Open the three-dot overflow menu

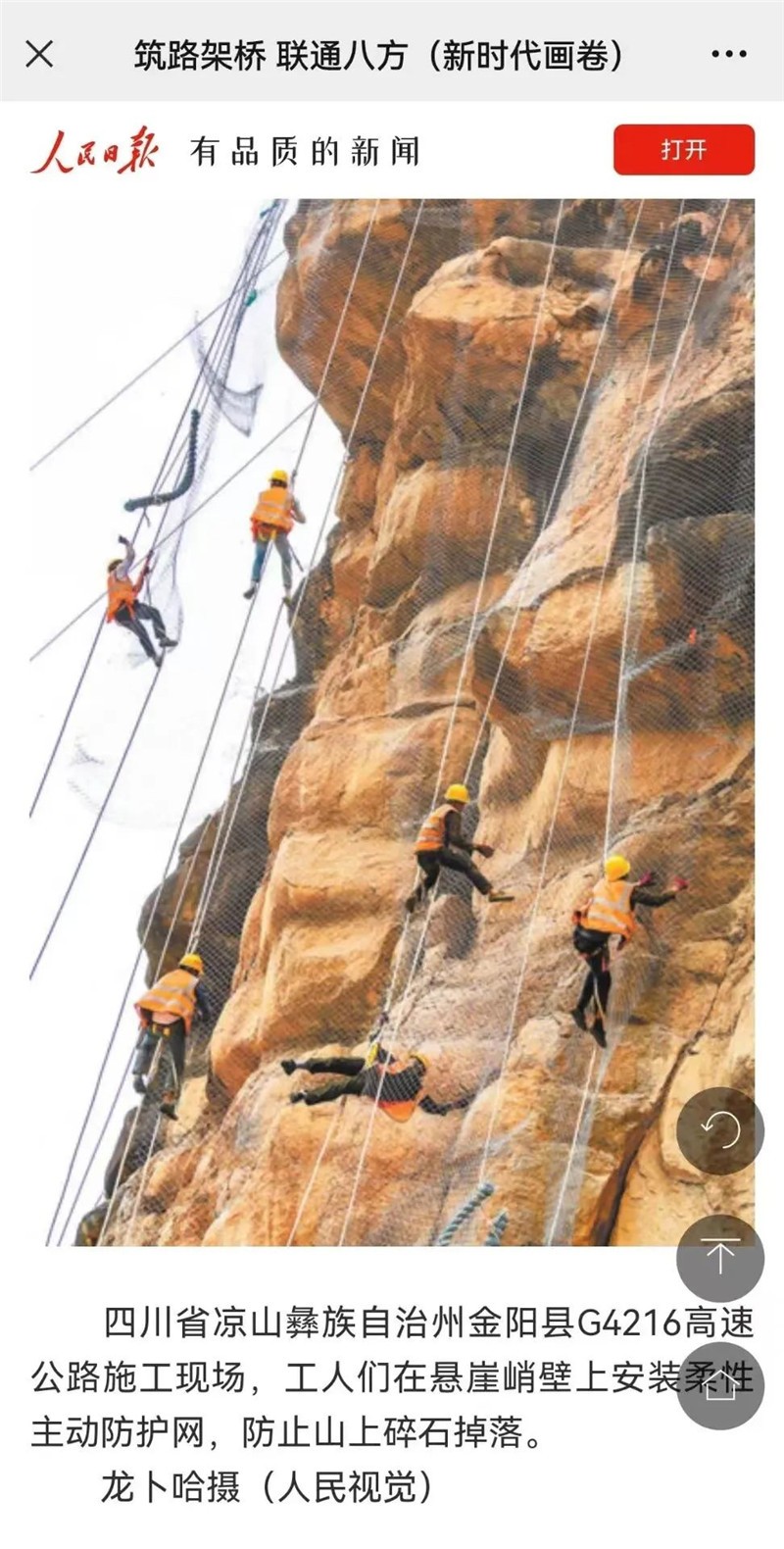[729, 54]
